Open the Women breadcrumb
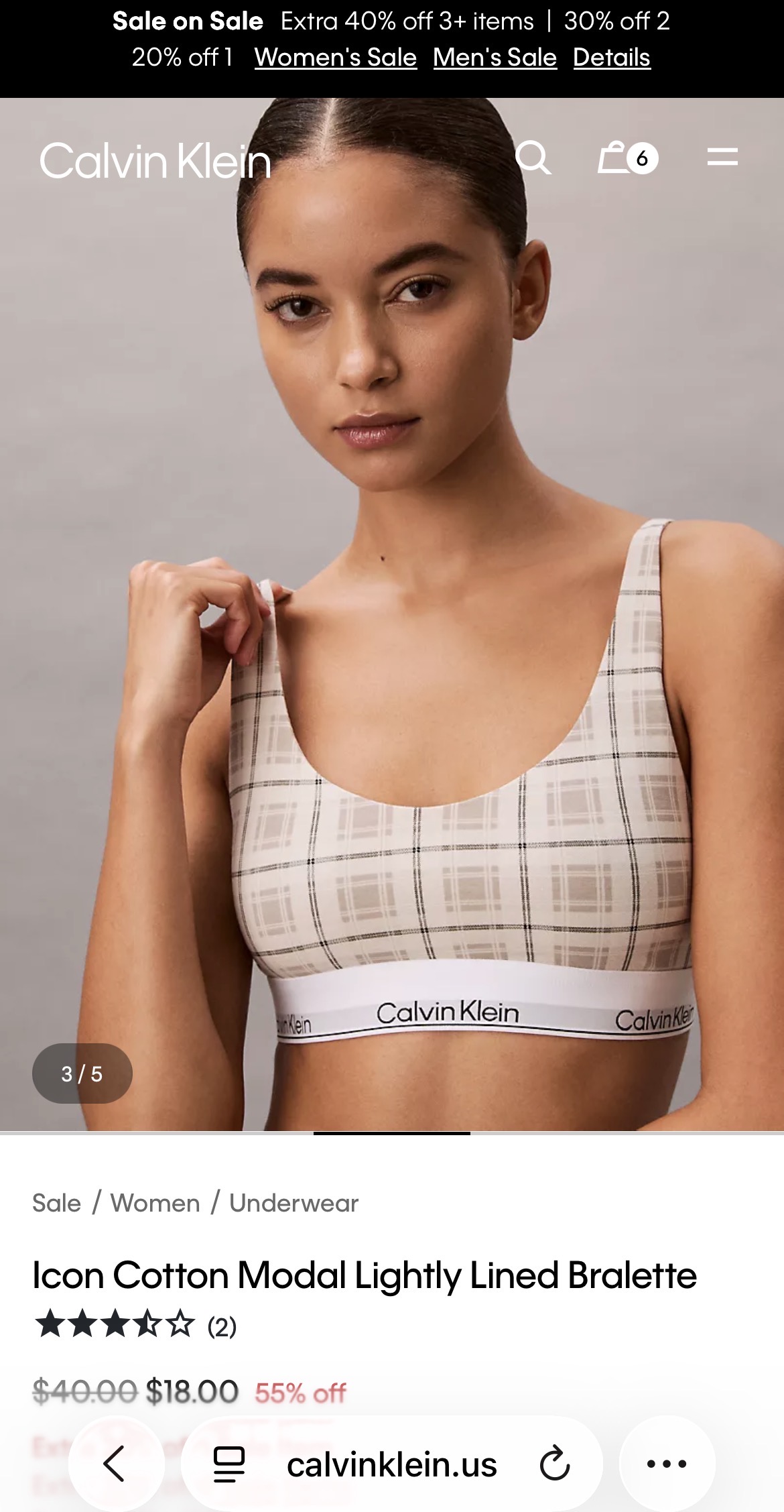Image resolution: width=784 pixels, height=1512 pixels. (x=155, y=1203)
